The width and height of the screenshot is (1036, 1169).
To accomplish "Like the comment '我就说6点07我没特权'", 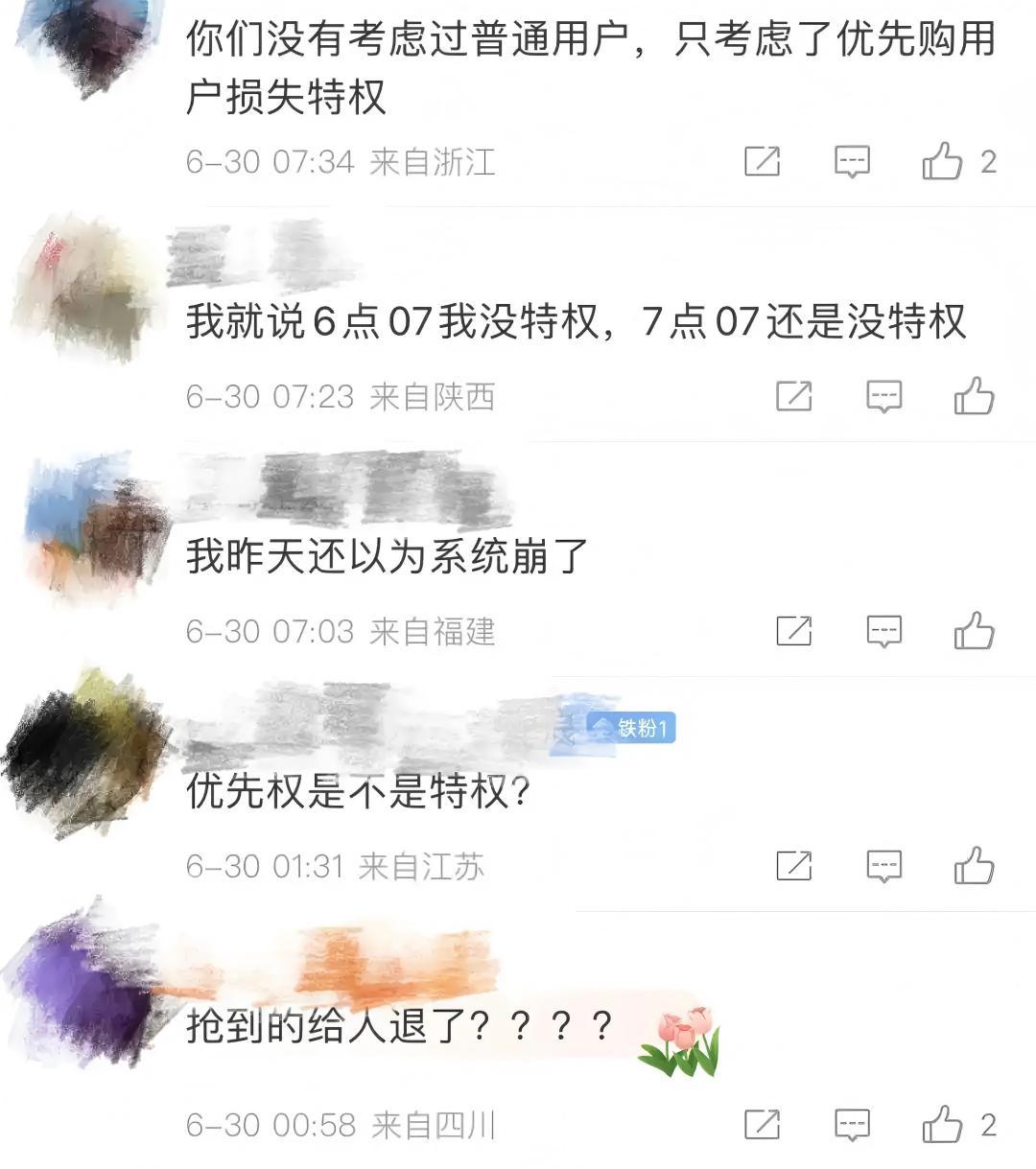I will [x=974, y=395].
